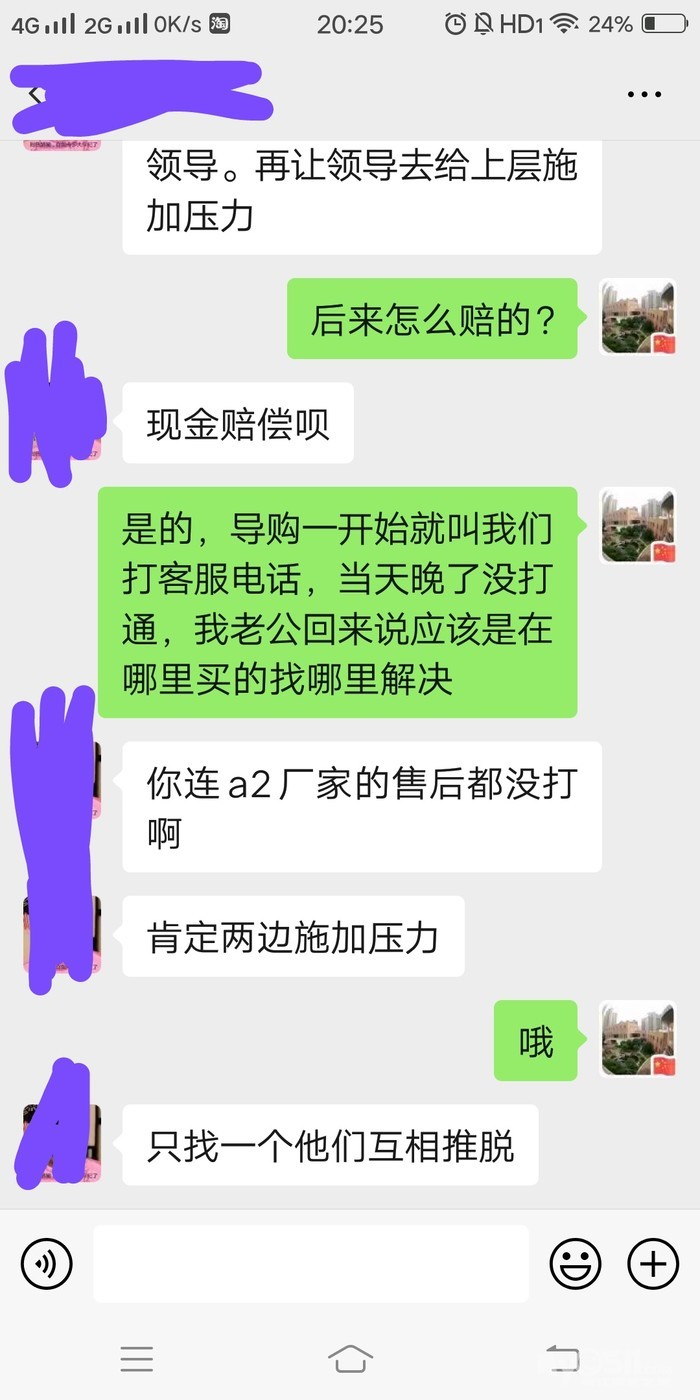Image resolution: width=700 pixels, height=1400 pixels.
Task: Go back from the chat
Action: [35, 94]
